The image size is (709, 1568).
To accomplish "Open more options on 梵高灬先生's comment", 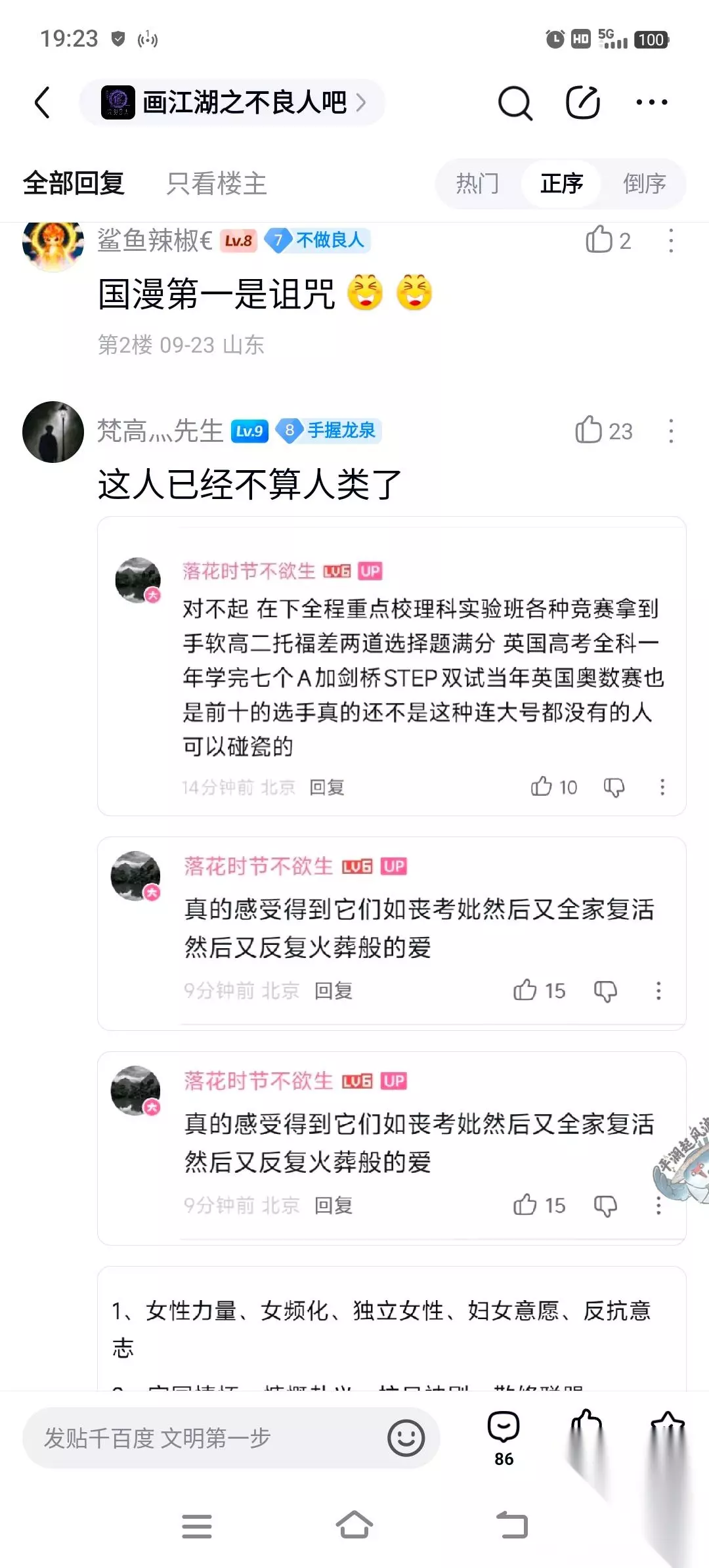I will point(671,431).
